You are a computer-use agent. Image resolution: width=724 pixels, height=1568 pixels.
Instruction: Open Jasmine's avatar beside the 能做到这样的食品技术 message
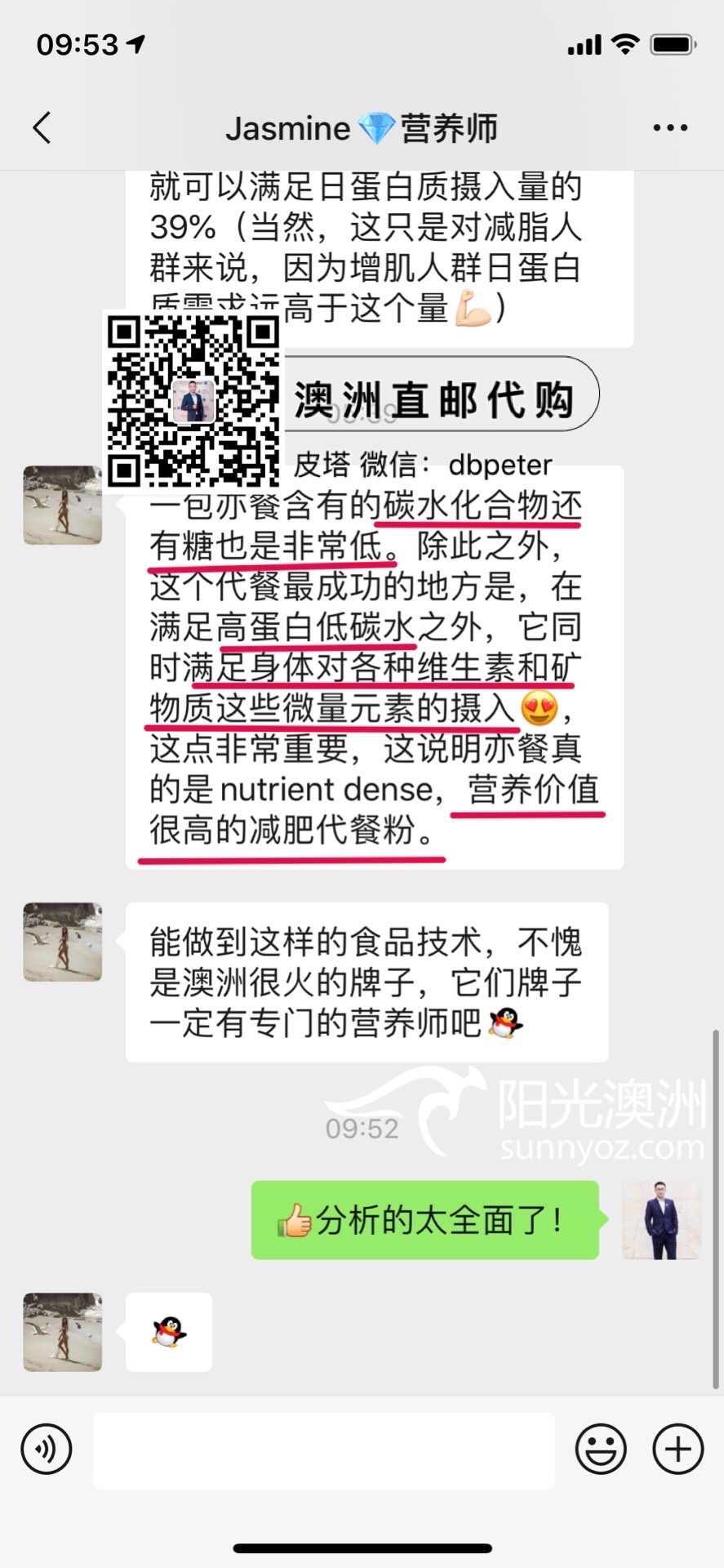point(63,942)
